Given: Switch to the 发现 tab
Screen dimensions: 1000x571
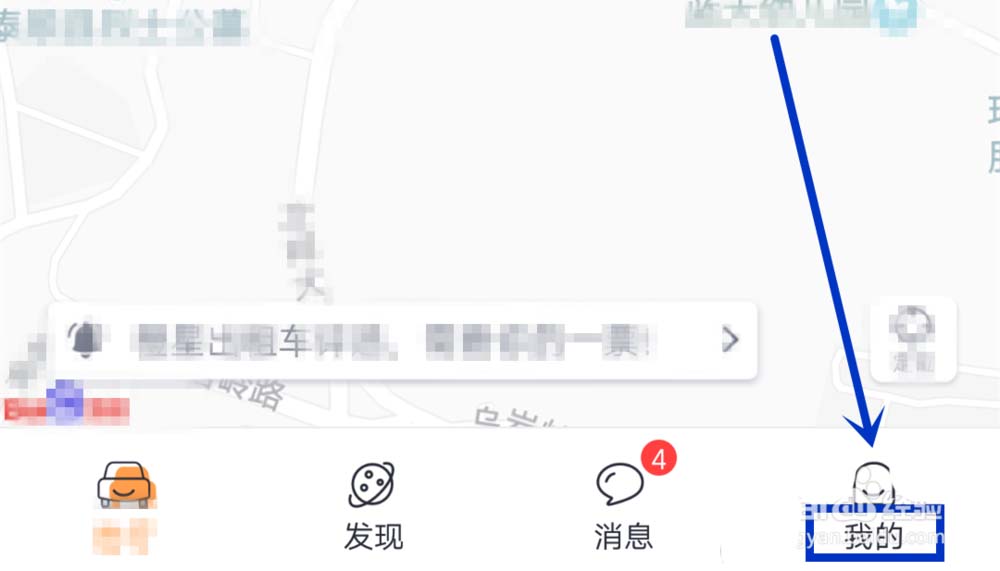Looking at the screenshot, I should [x=373, y=507].
